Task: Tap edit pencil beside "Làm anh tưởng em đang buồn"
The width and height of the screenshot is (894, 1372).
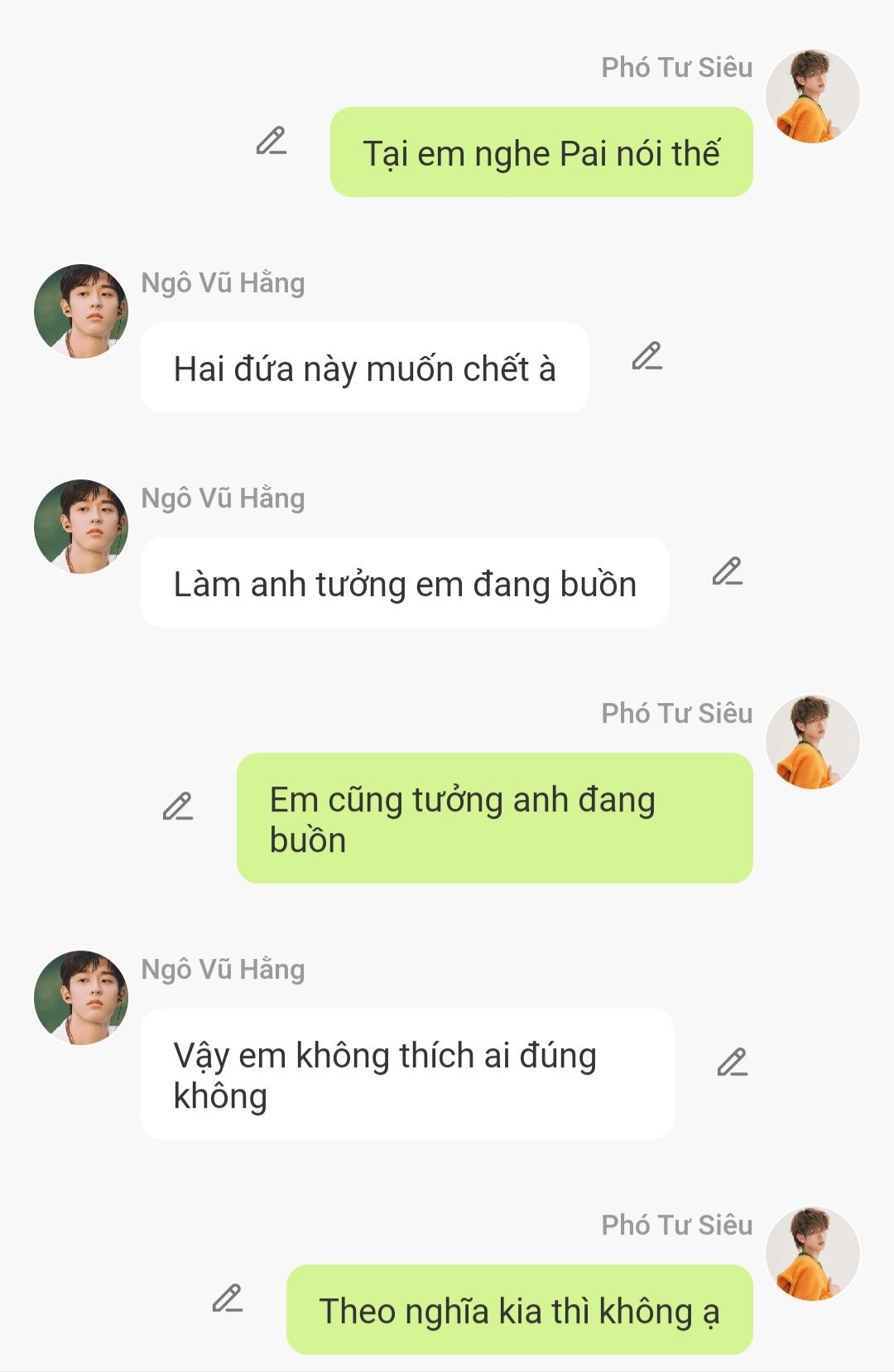Action: point(727,572)
